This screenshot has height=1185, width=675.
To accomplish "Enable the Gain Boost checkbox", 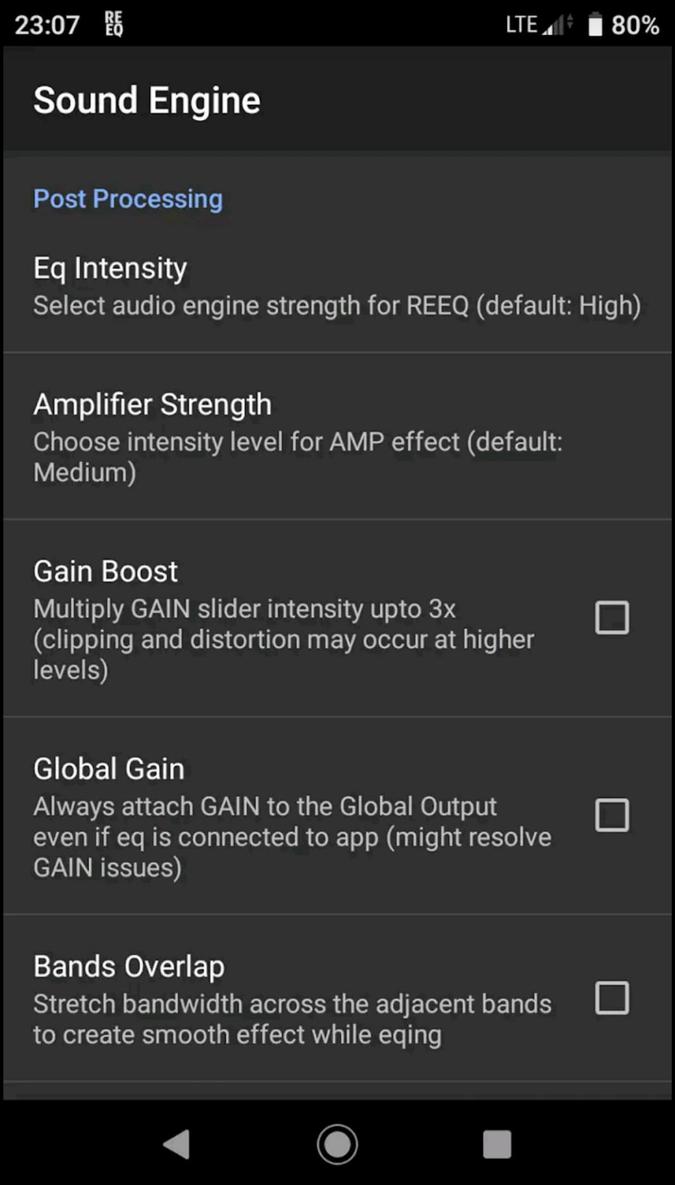I will [x=611, y=618].
